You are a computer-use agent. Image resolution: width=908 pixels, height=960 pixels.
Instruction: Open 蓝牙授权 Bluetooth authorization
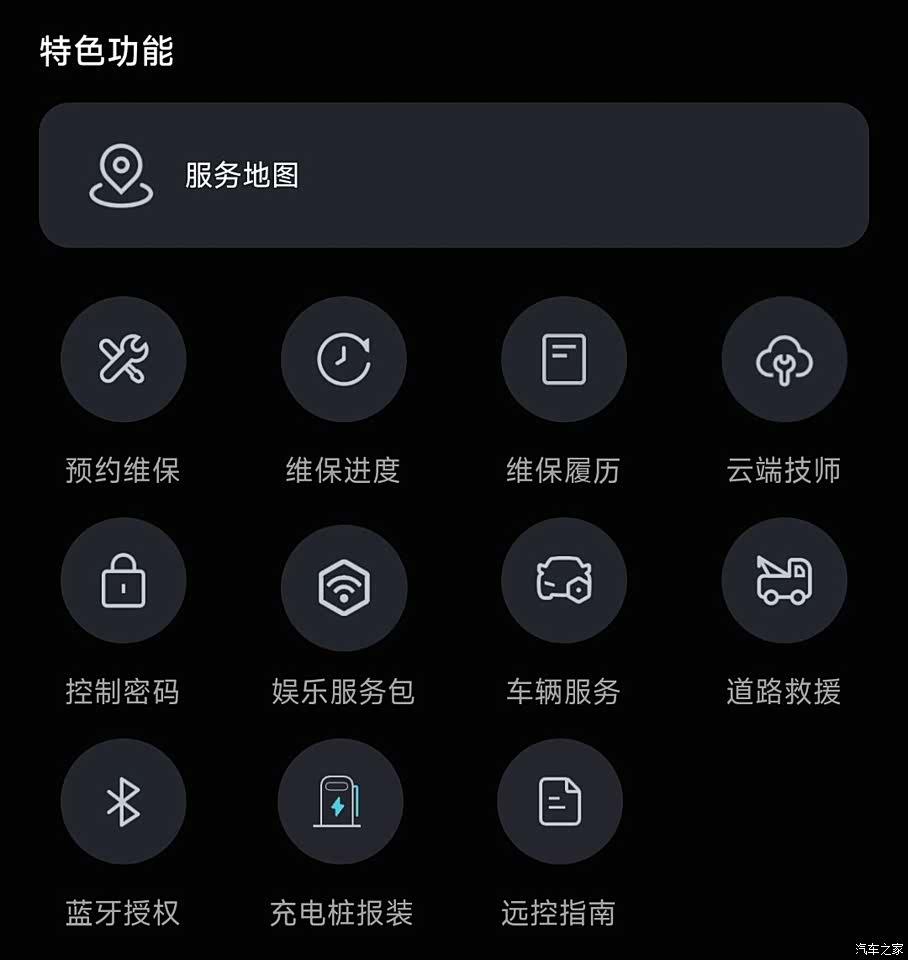pyautogui.click(x=123, y=802)
